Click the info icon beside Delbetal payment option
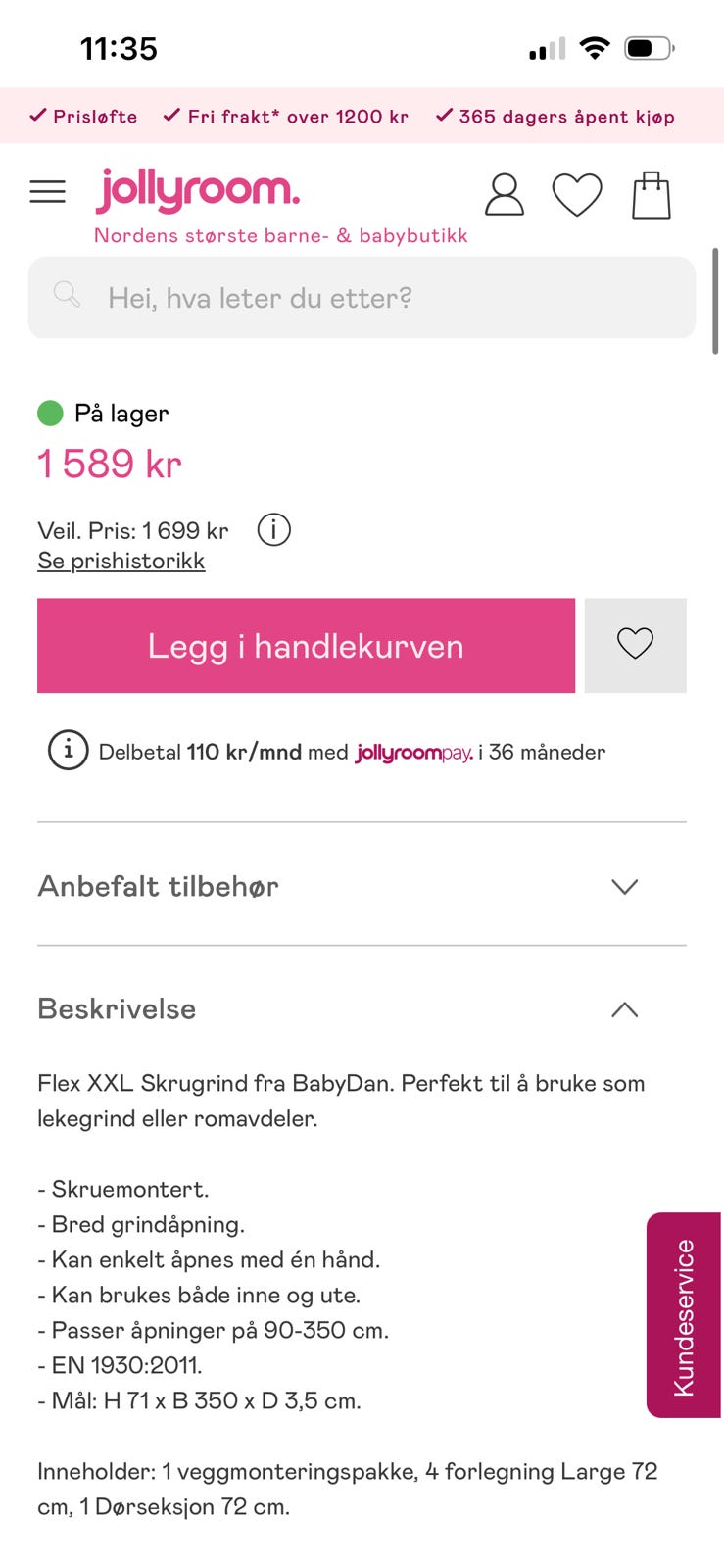724x1568 pixels. coord(67,752)
